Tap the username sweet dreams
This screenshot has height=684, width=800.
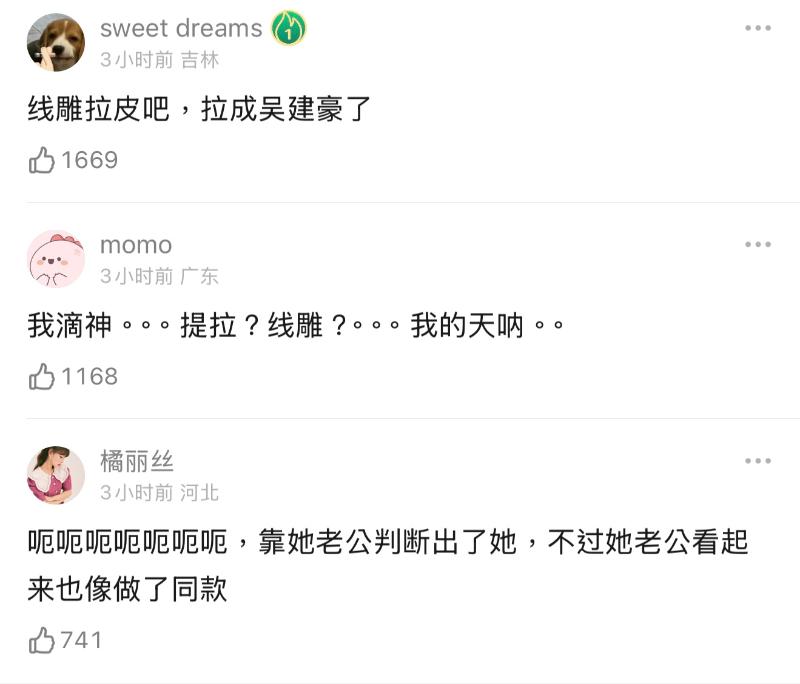181,28
